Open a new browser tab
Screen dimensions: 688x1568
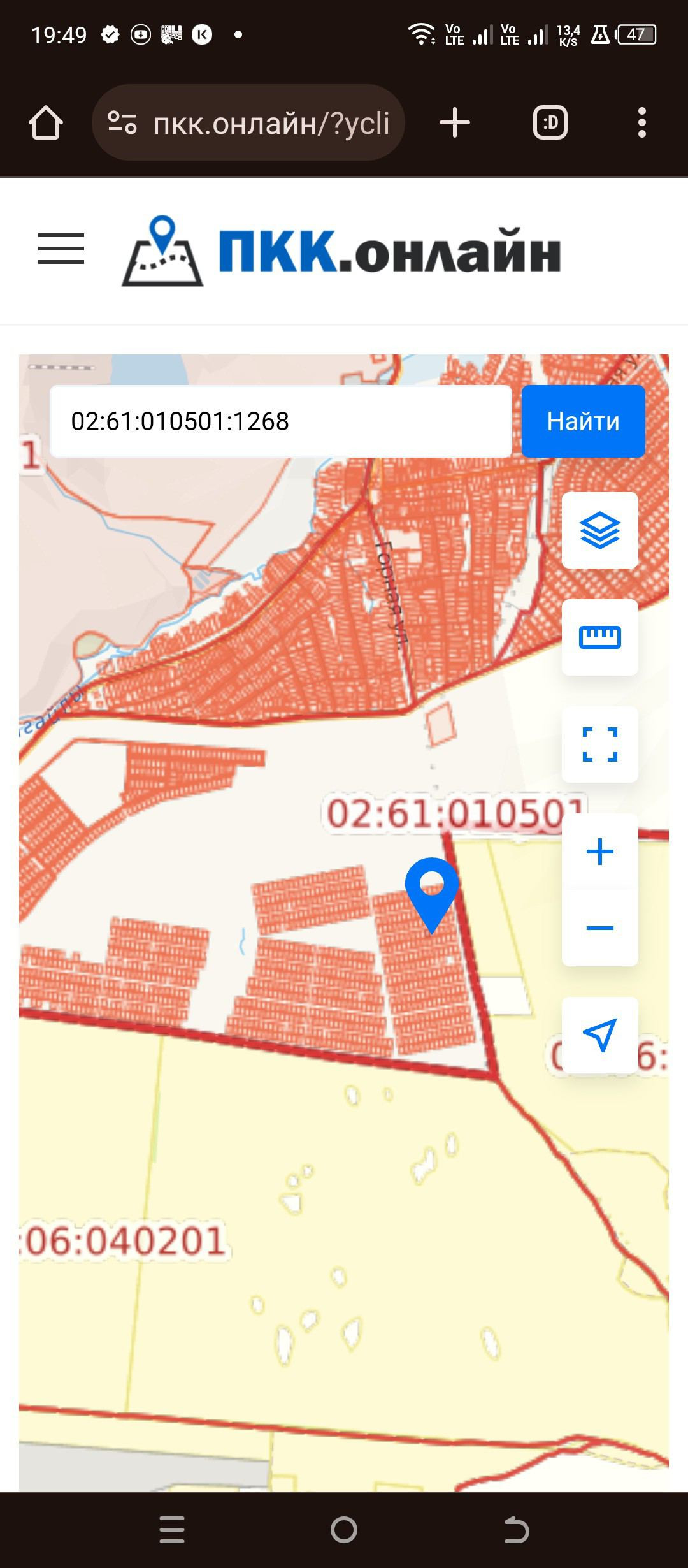[x=455, y=122]
